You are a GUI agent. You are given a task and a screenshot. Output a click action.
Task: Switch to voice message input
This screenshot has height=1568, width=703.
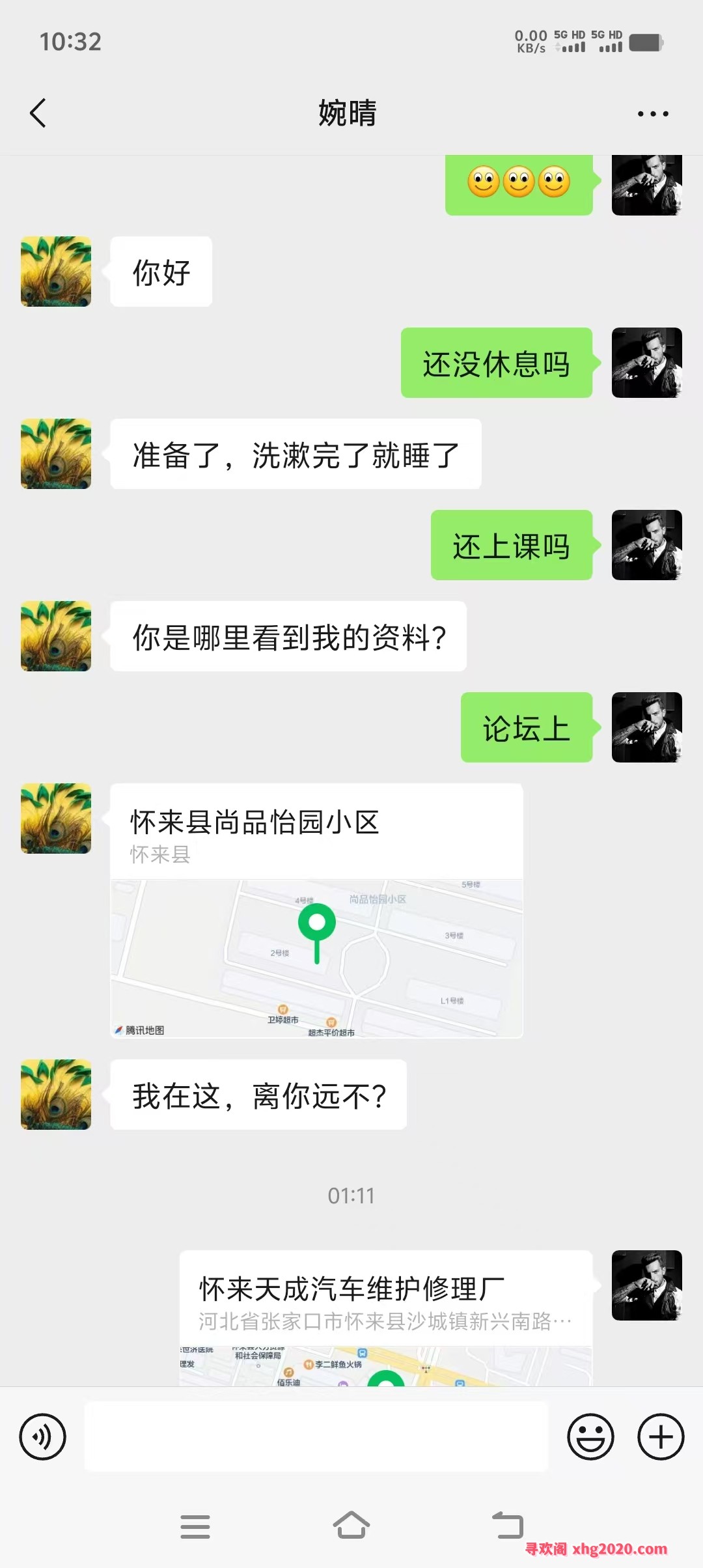coord(43,1436)
